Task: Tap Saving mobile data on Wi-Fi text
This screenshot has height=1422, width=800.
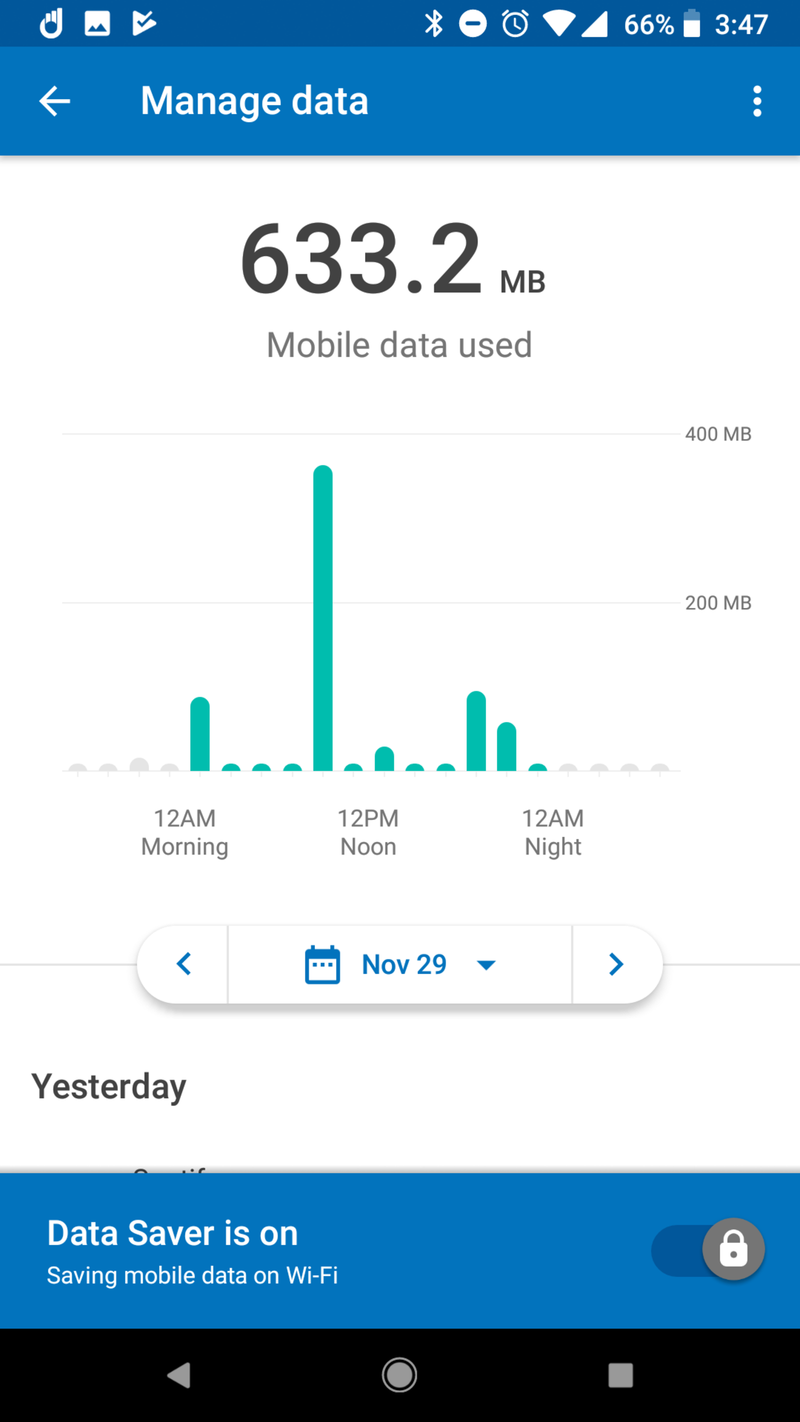Action: pyautogui.click(x=192, y=1275)
